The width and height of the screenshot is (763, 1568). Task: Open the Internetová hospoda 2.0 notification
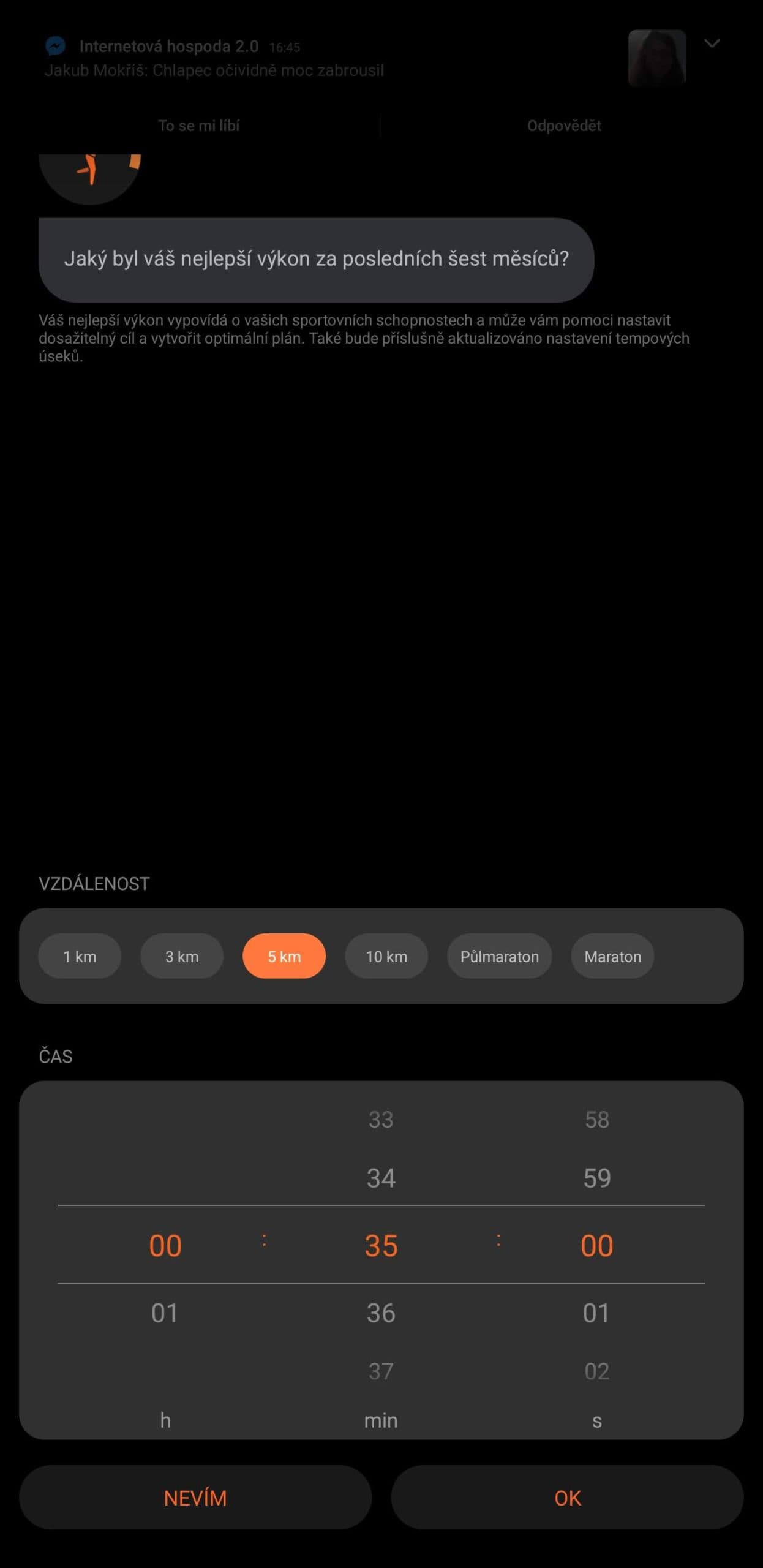[214, 58]
